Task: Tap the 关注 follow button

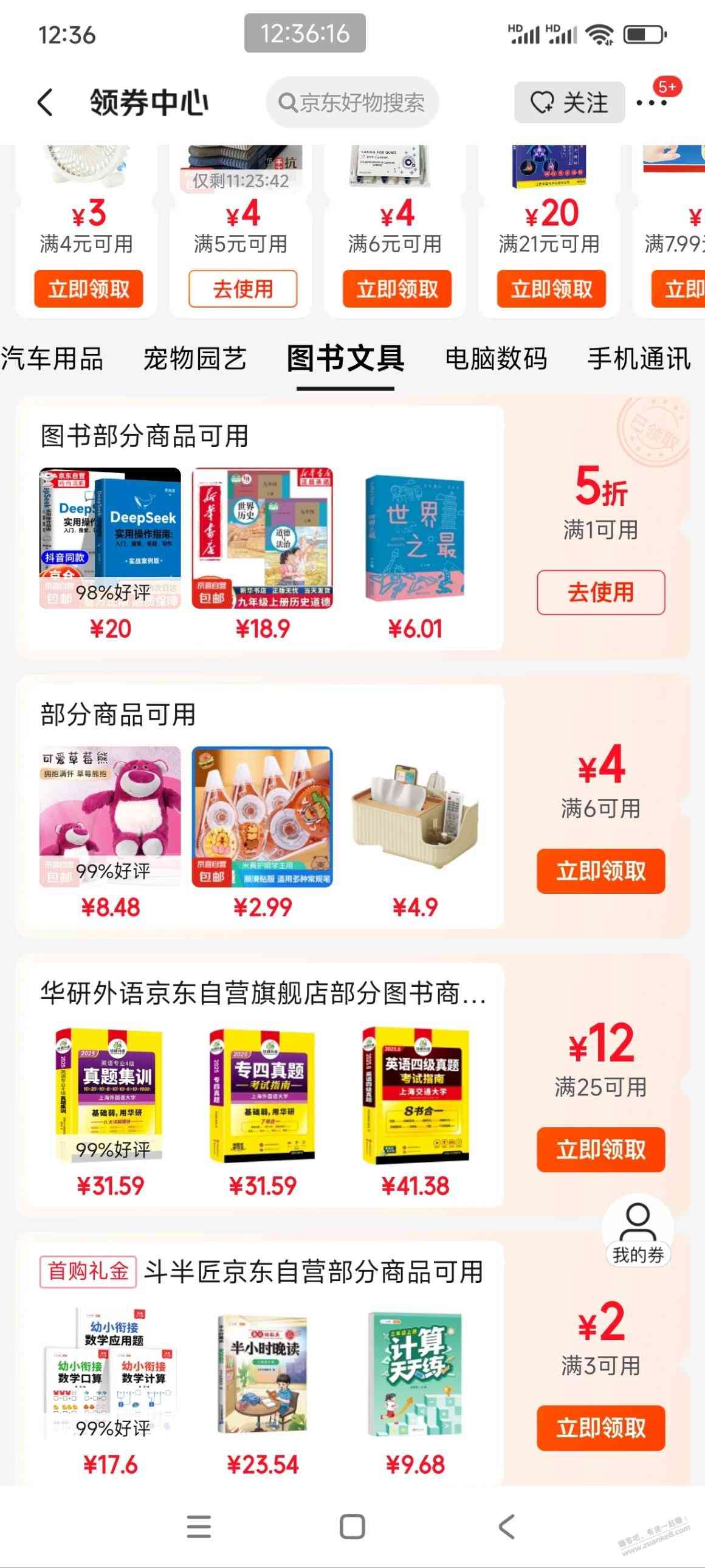Action: point(569,102)
